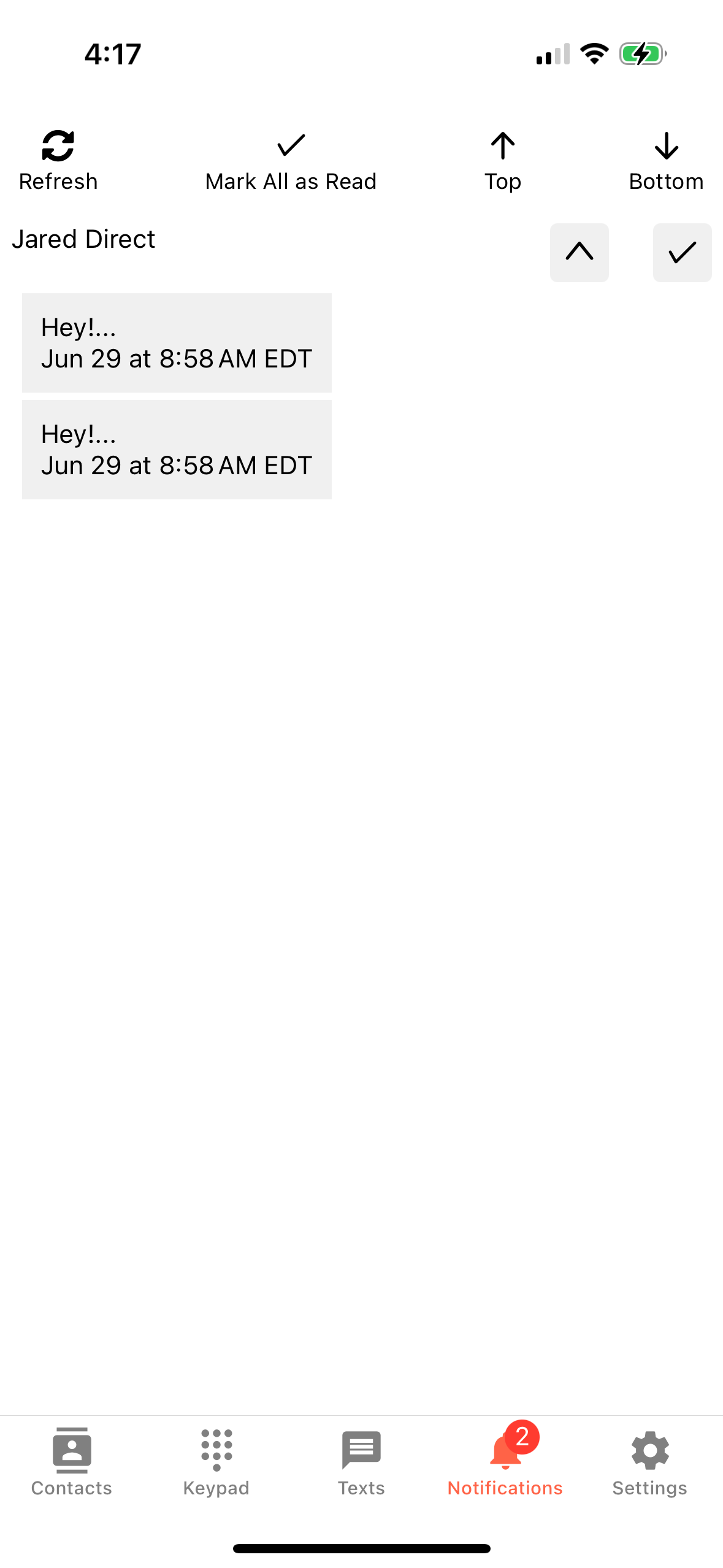The width and height of the screenshot is (723, 1568).
Task: Tap the Mark All as Read checkmark icon
Action: point(291,145)
